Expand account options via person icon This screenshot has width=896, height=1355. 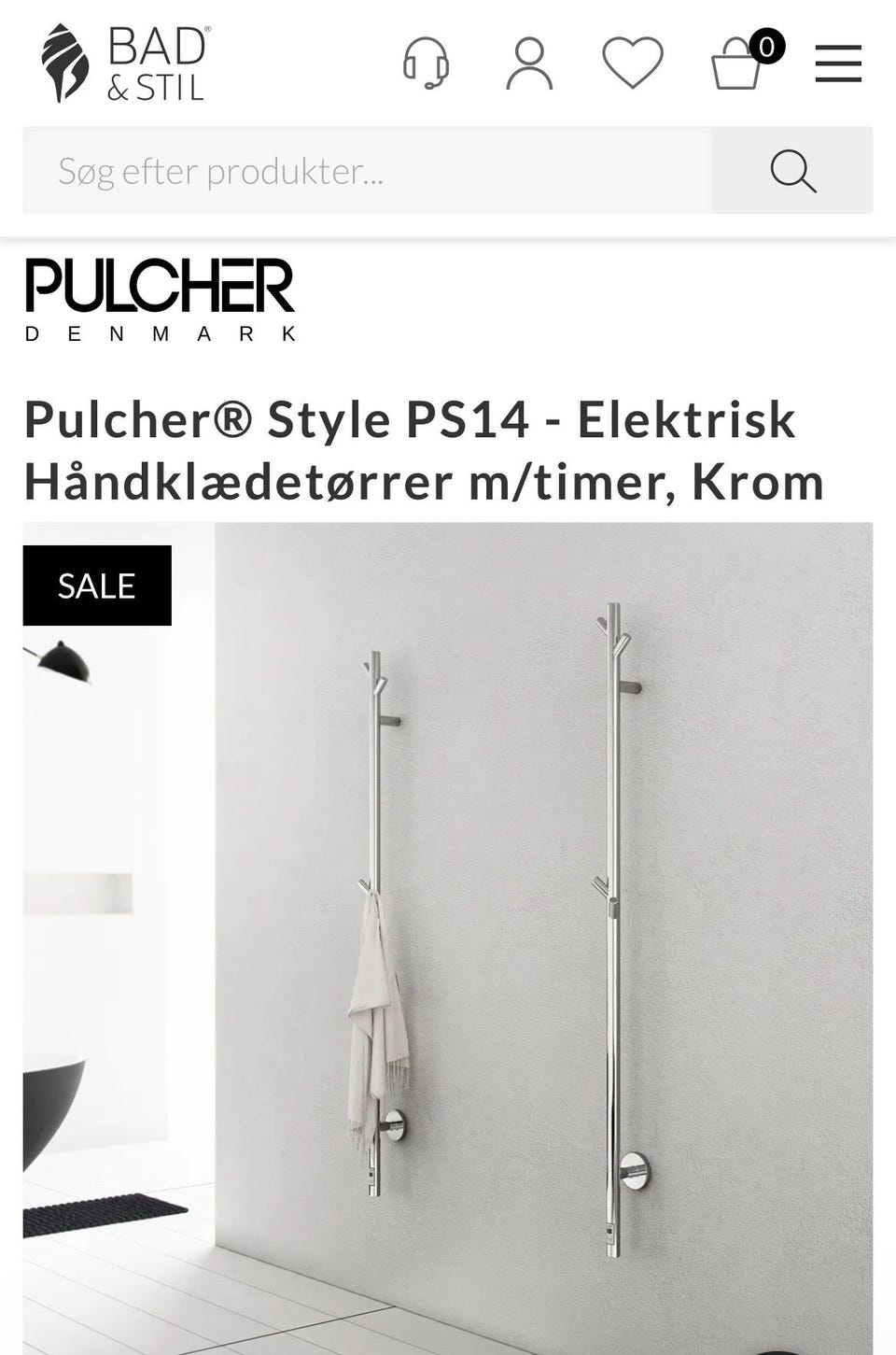click(x=529, y=63)
